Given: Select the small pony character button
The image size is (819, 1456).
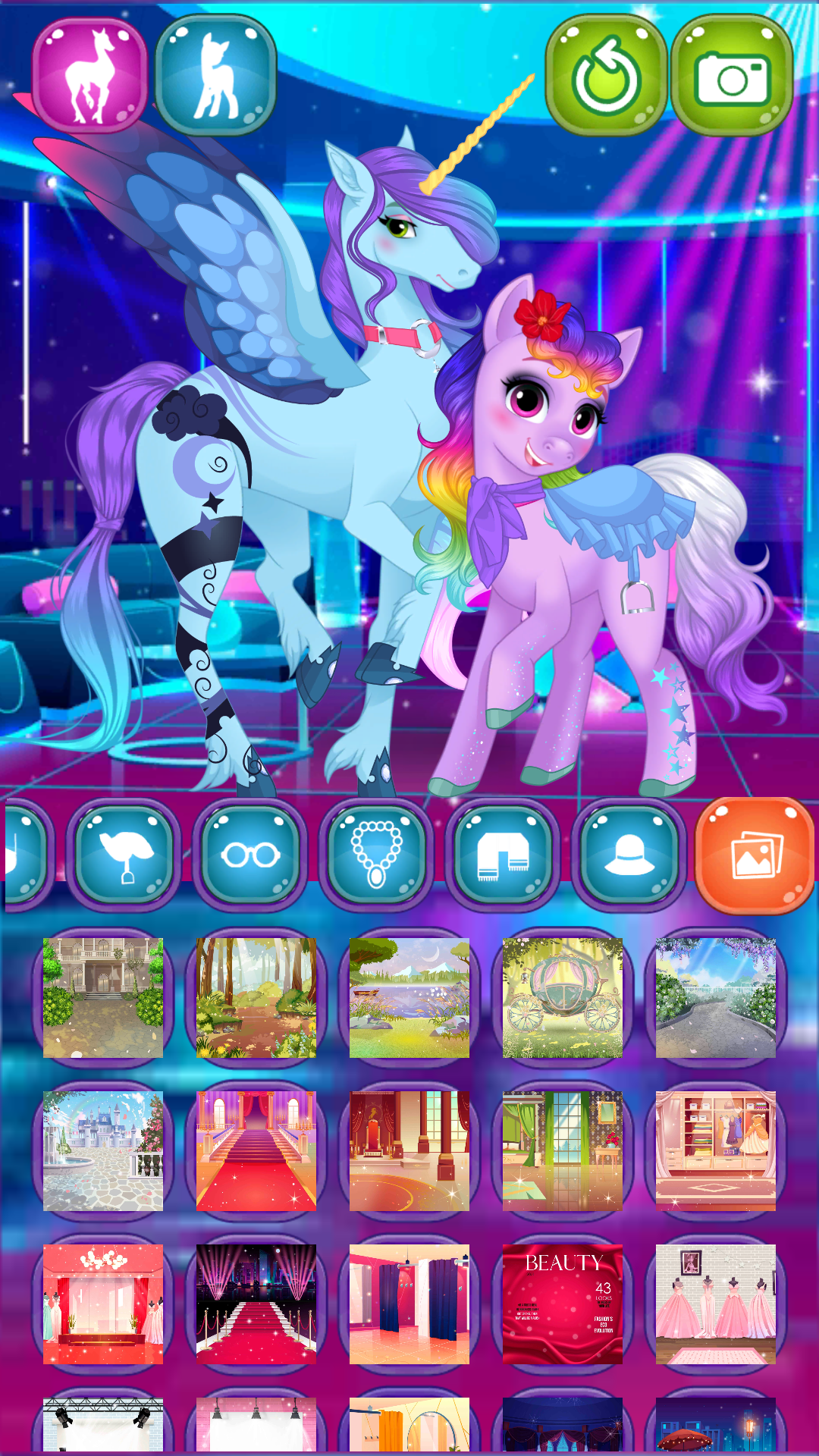Looking at the screenshot, I should (x=216, y=76).
